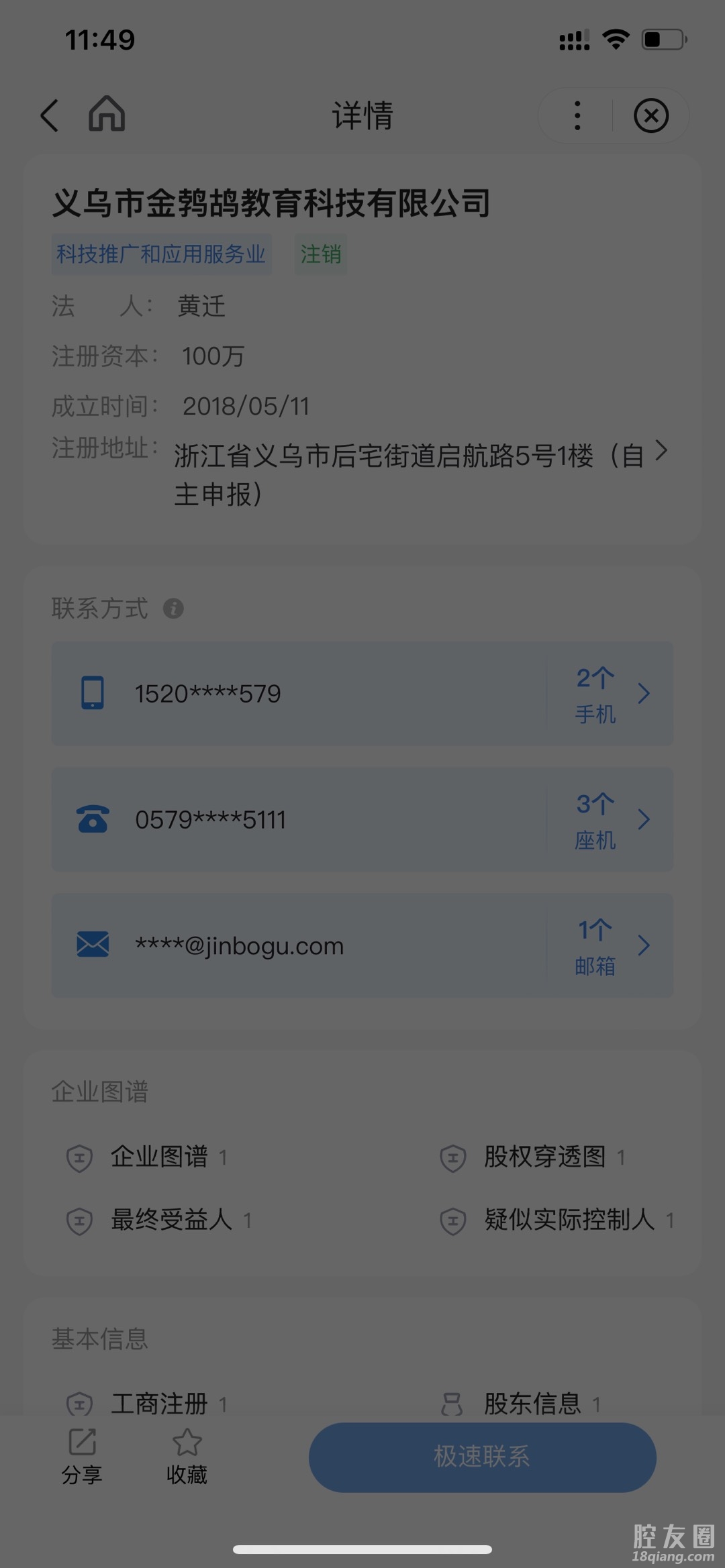Open 股东信息 shareholder info
The image size is (725, 1568).
532,1404
